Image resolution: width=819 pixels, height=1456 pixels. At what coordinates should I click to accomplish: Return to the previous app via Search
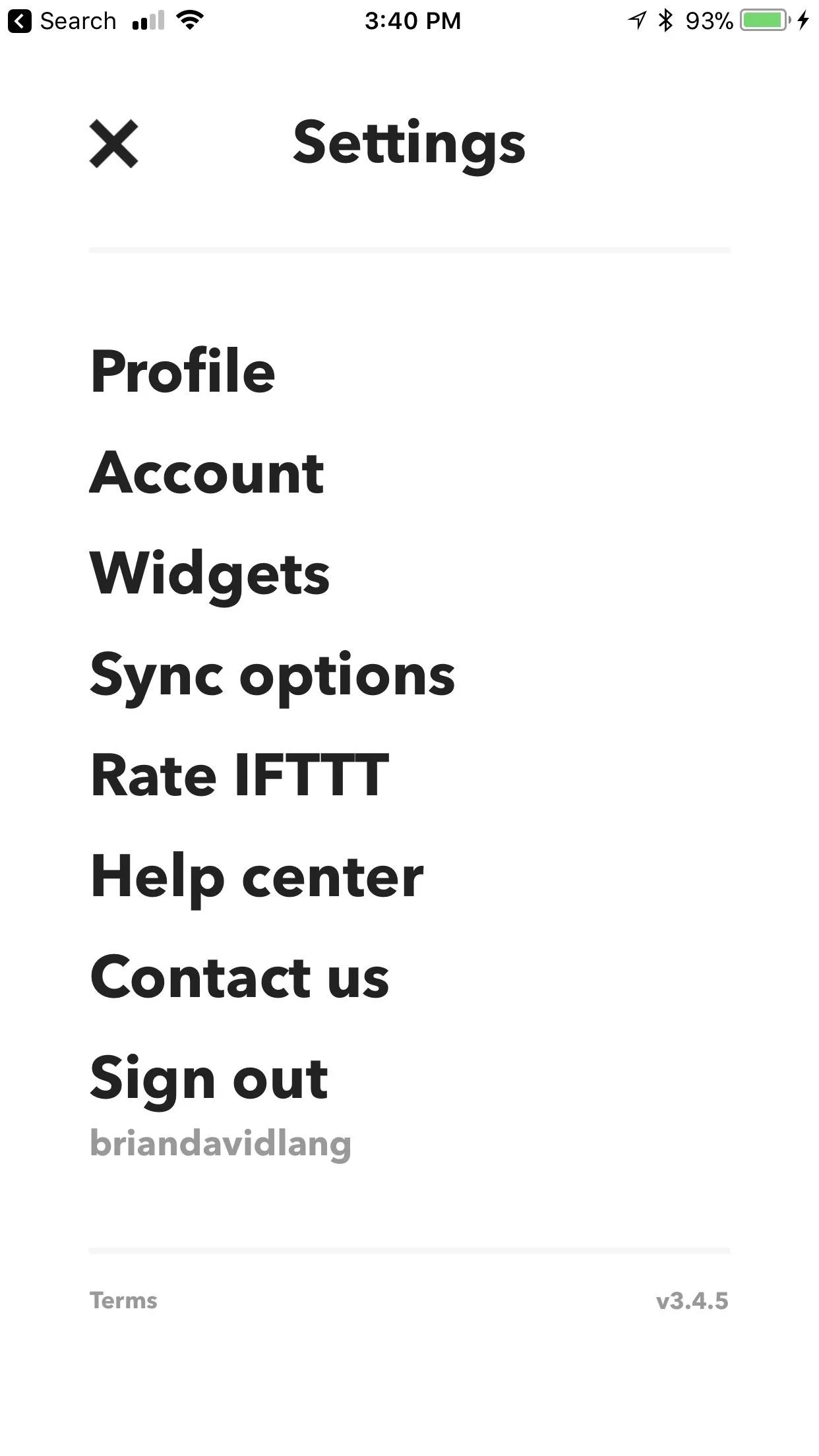tap(63, 21)
